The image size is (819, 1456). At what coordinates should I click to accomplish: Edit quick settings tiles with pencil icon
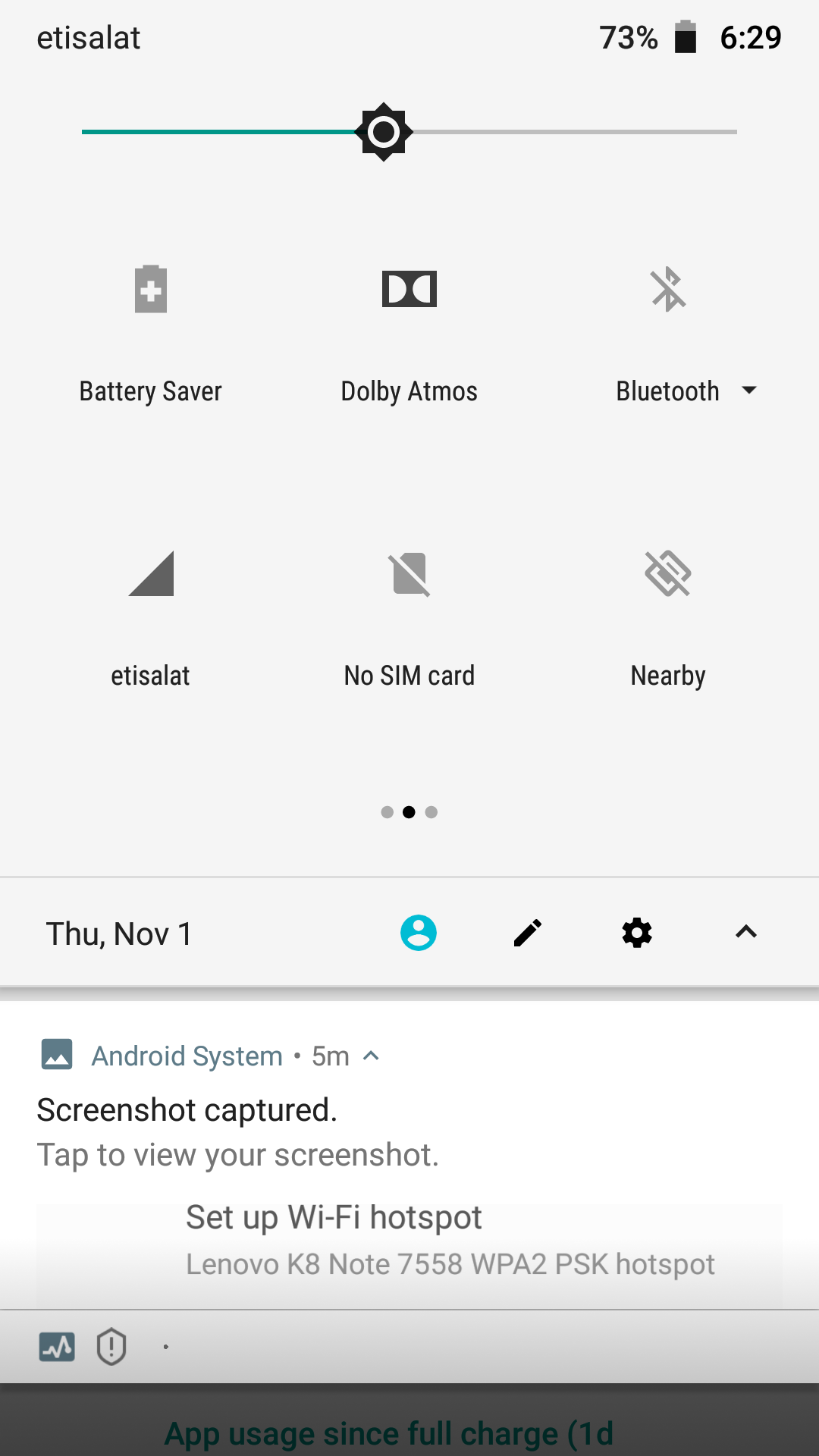pyautogui.click(x=528, y=933)
